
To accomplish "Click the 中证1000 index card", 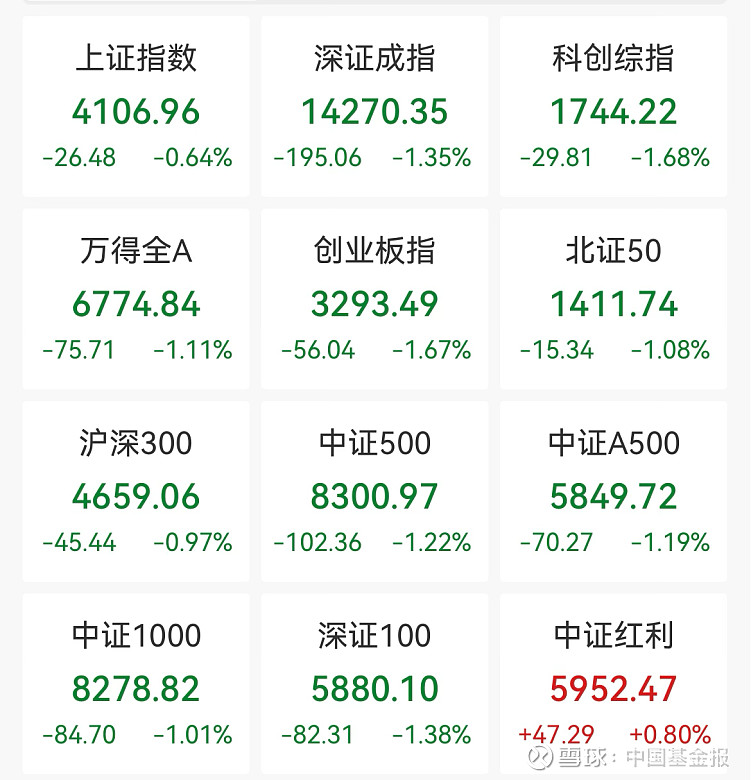I will pyautogui.click(x=138, y=683).
